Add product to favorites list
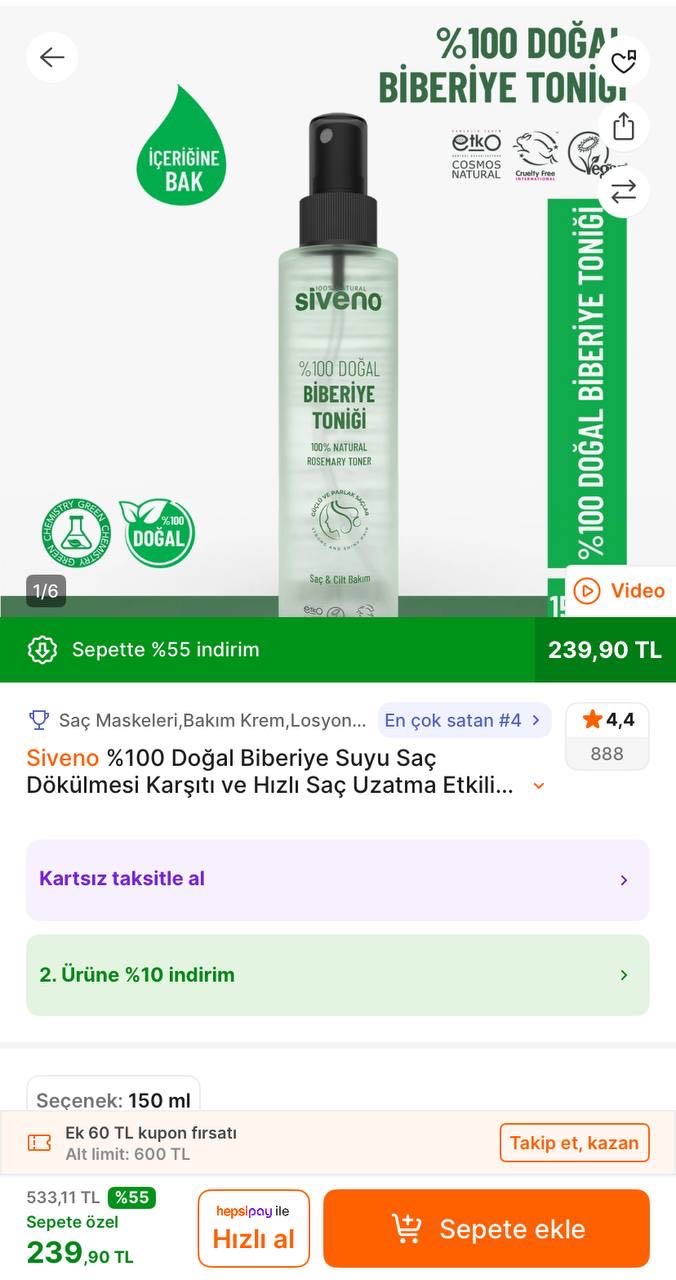Screen dimensions: 676x1280 pyautogui.click(x=623, y=62)
